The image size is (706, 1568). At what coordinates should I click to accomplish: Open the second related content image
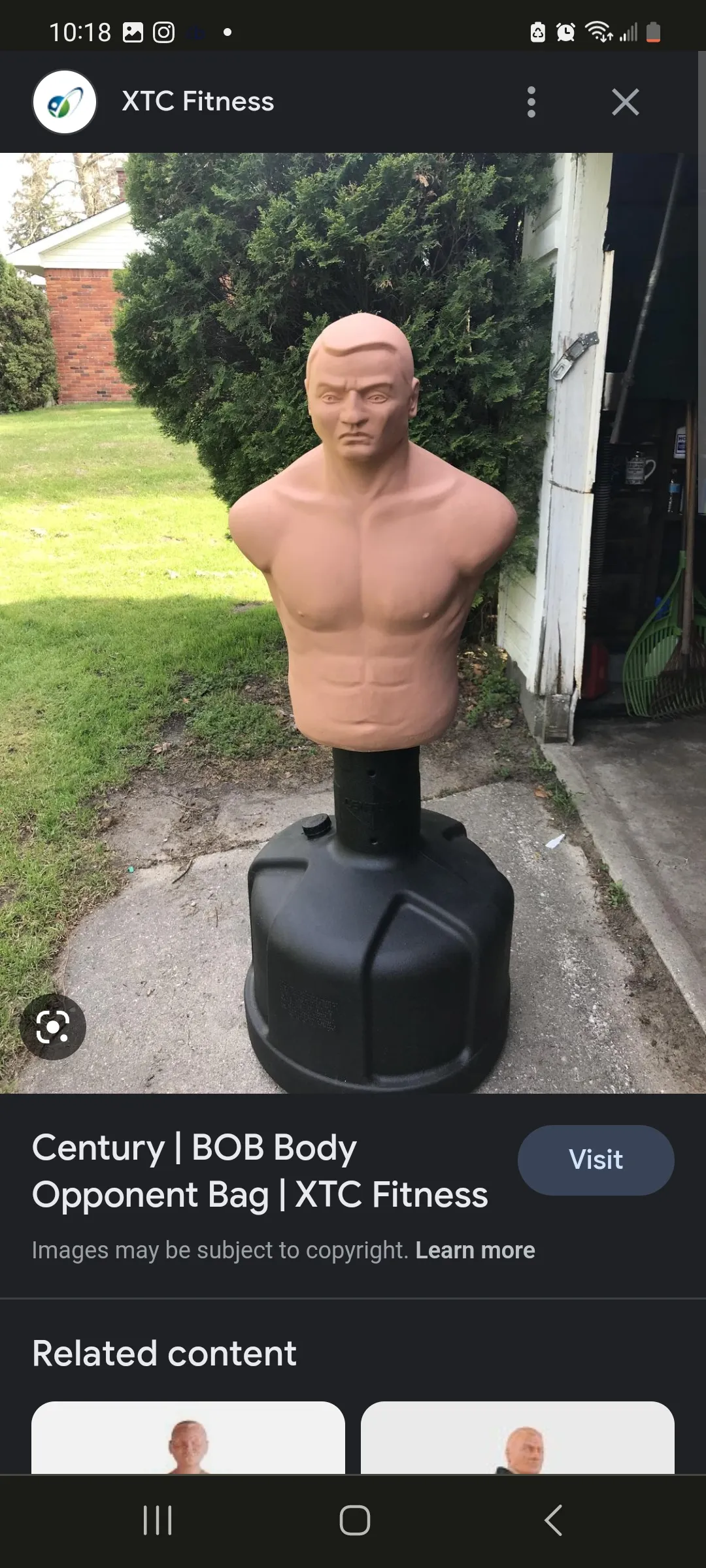click(x=517, y=1437)
